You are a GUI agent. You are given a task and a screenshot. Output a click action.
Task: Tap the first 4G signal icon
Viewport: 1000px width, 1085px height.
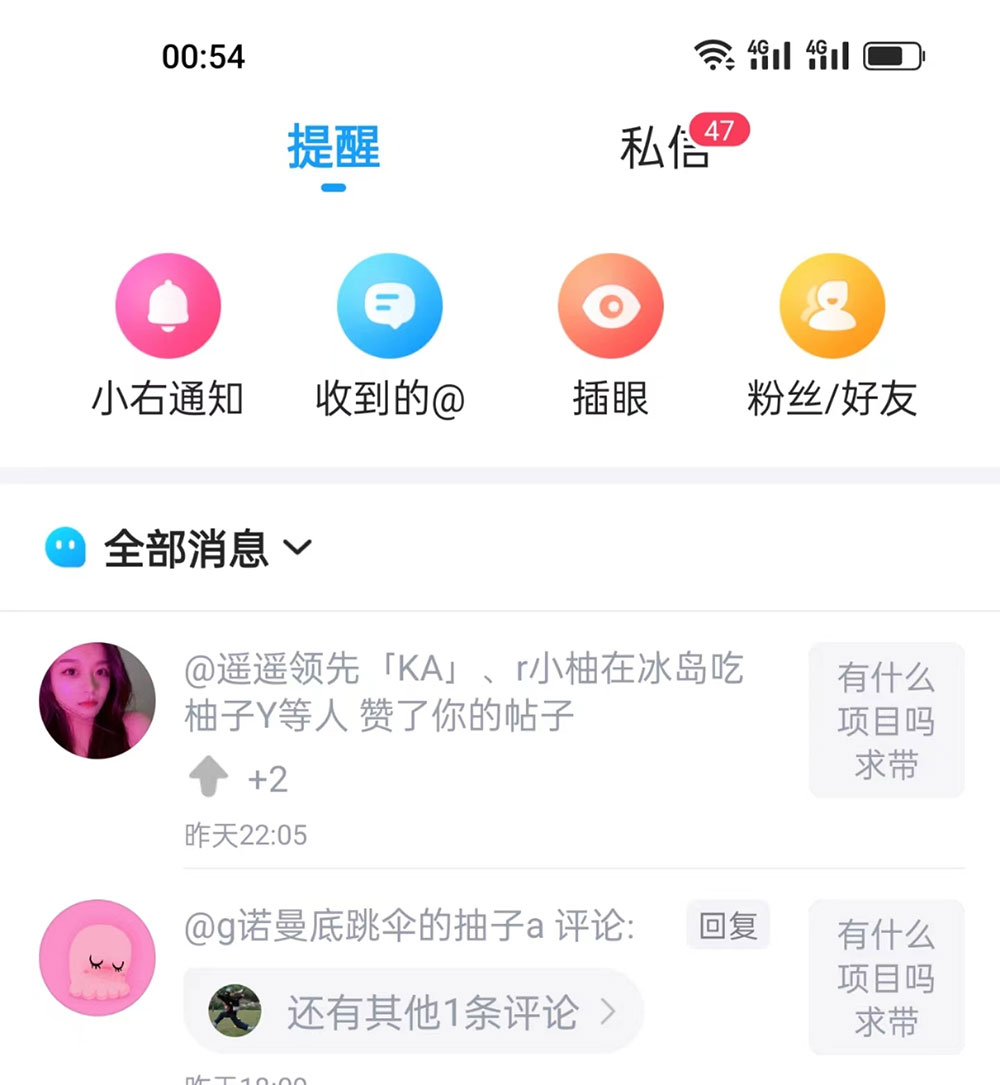pos(768,57)
